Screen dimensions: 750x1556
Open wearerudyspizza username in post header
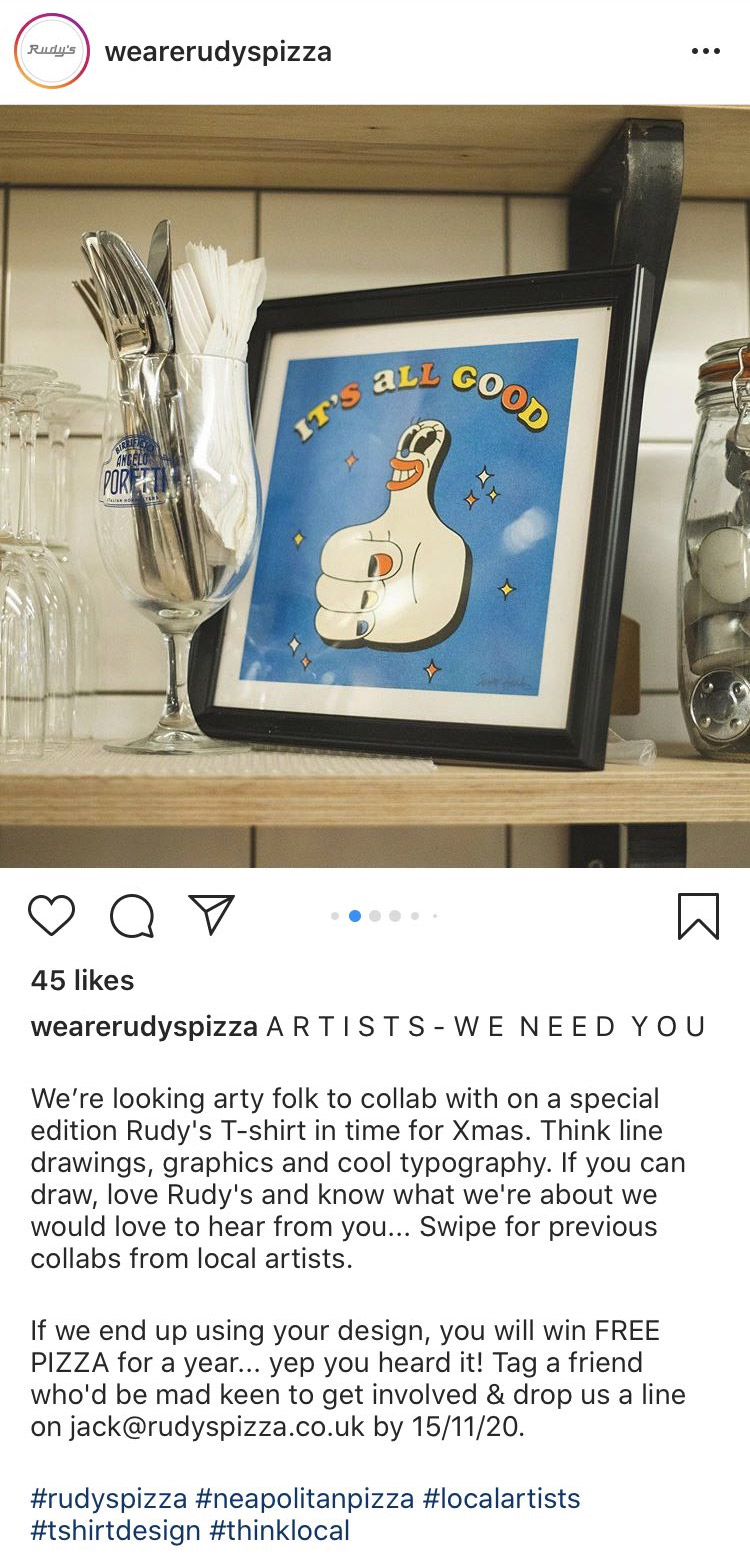[218, 52]
